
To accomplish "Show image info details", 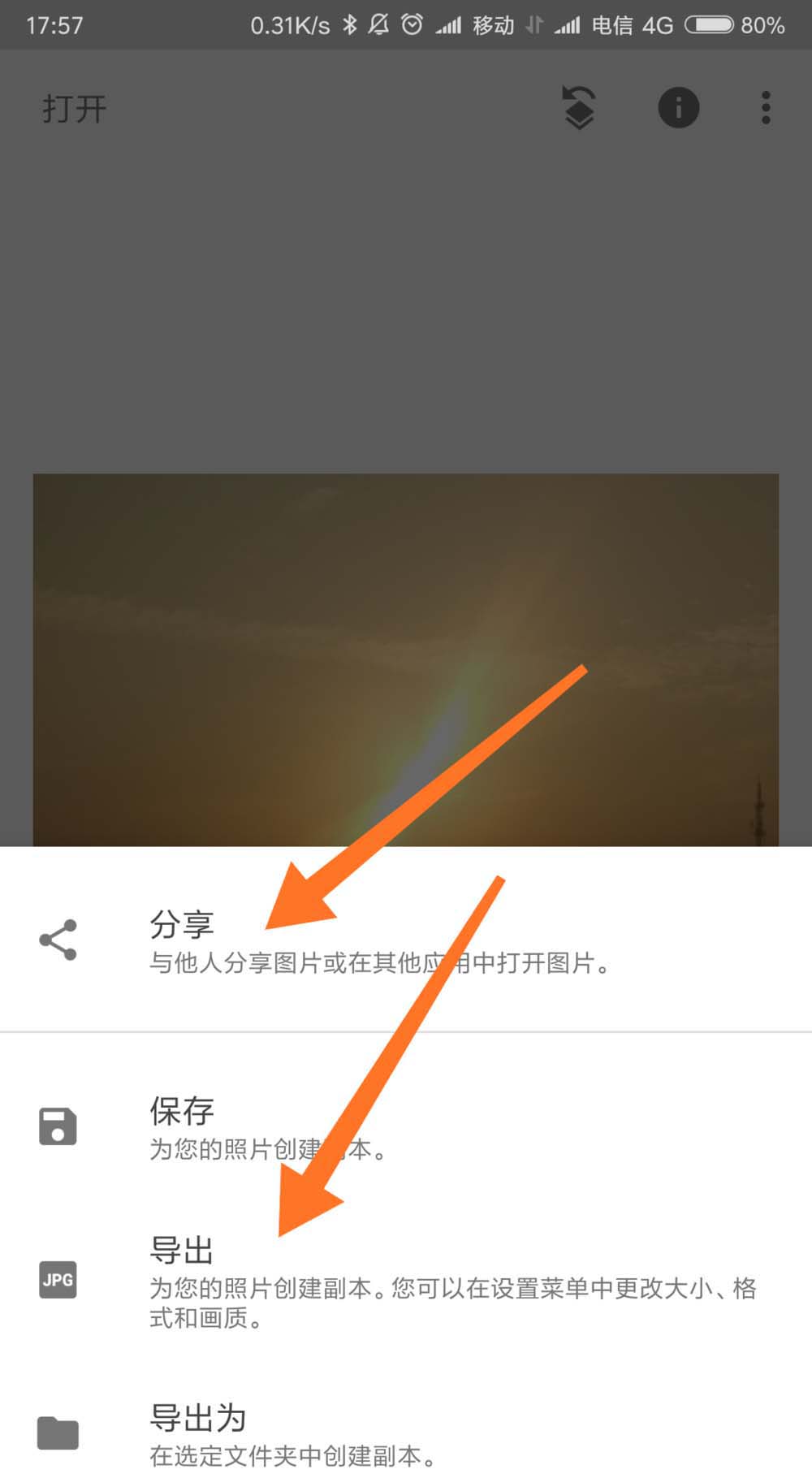I will [x=678, y=108].
